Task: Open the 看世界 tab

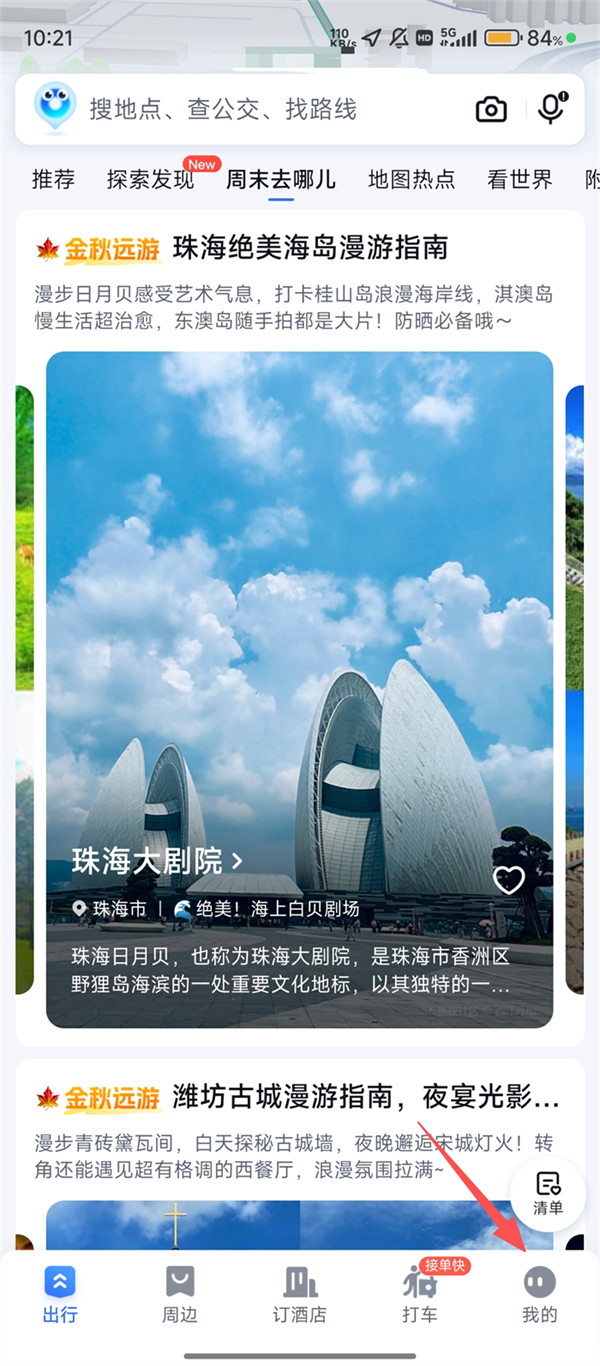Action: coord(519,180)
